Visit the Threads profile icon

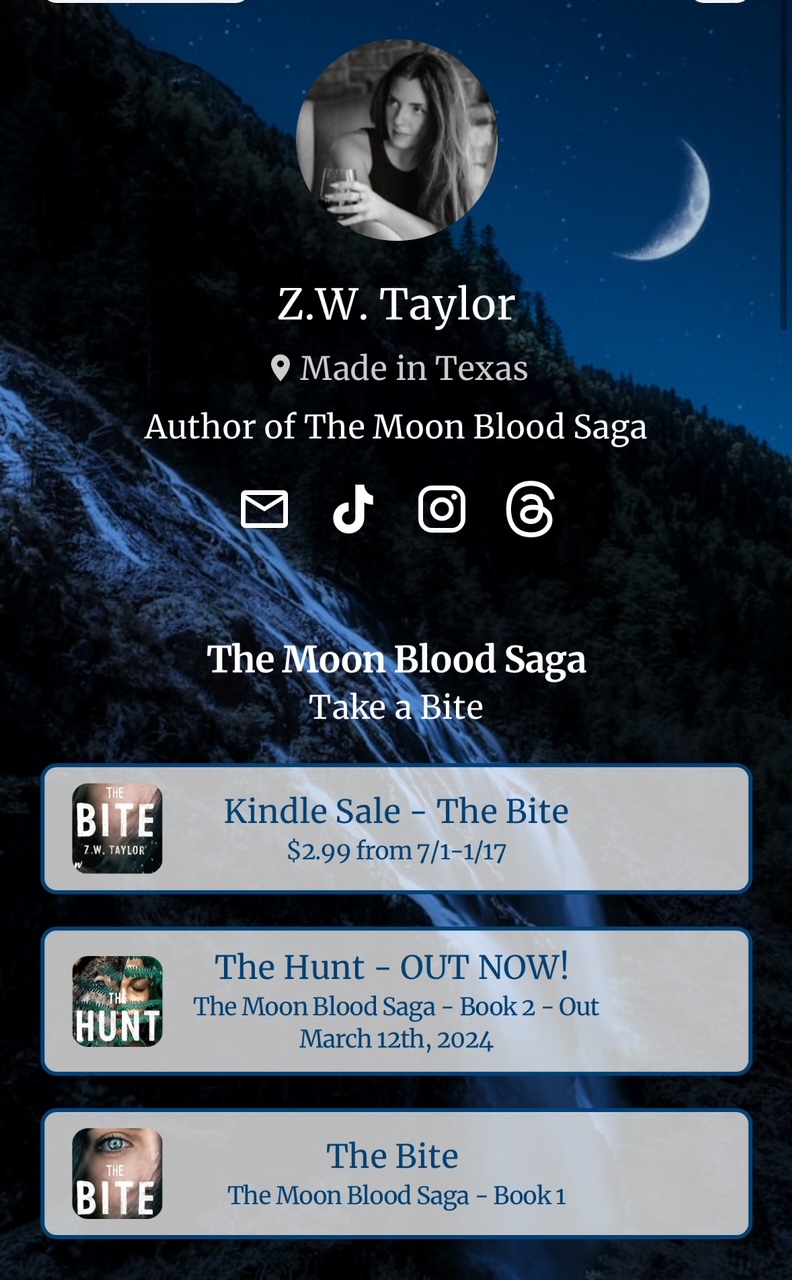530,509
